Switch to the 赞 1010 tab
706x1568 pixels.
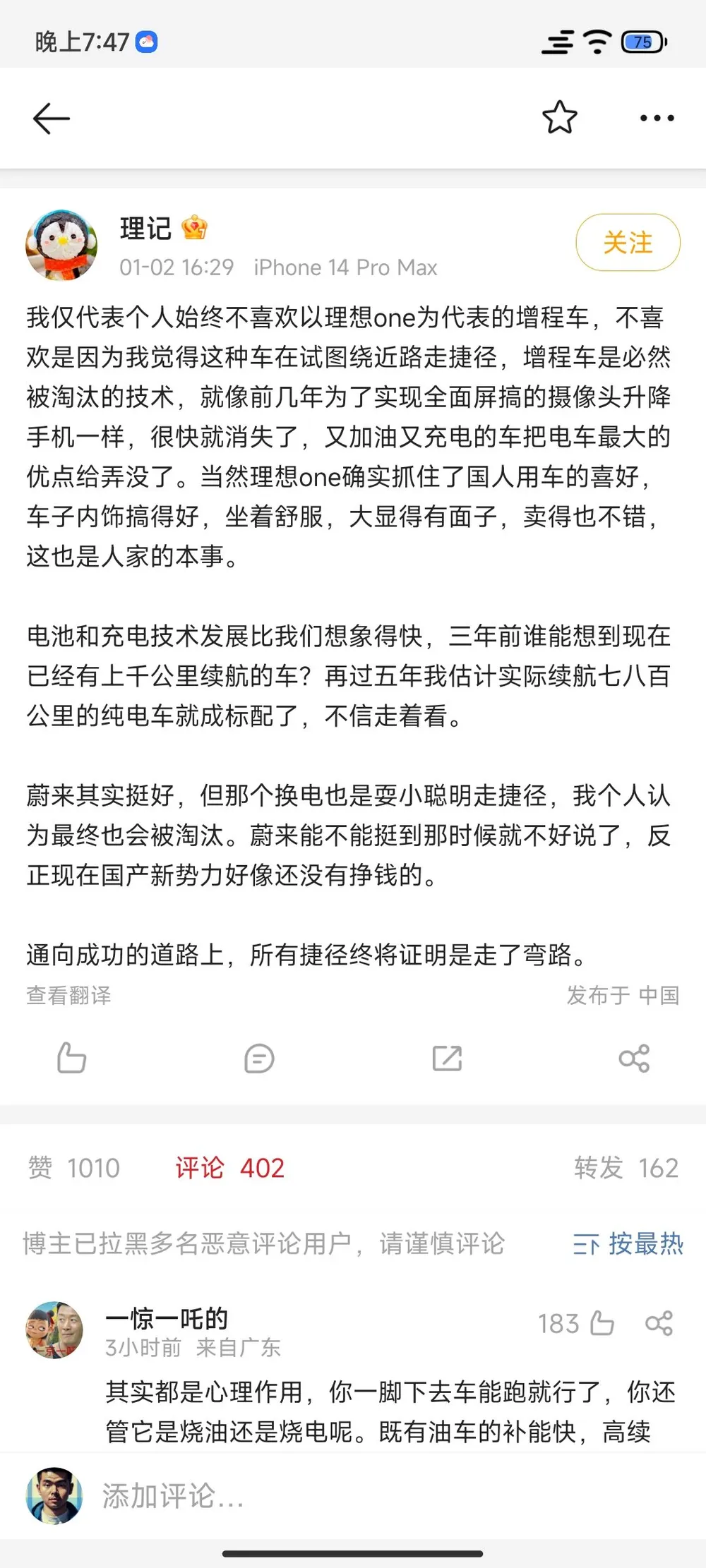(74, 1168)
